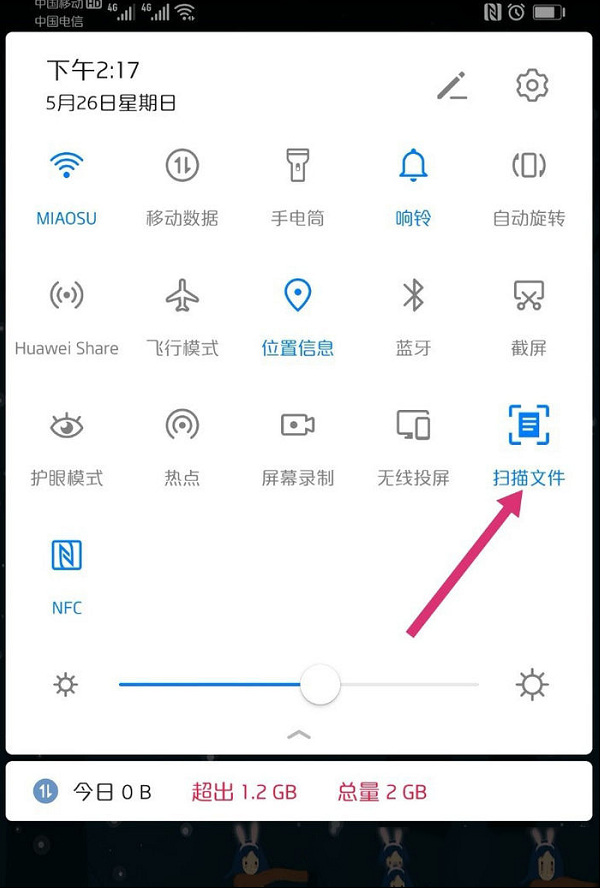Turn on mobile data (移动数据)
This screenshot has height=888, width=600.
tap(182, 166)
